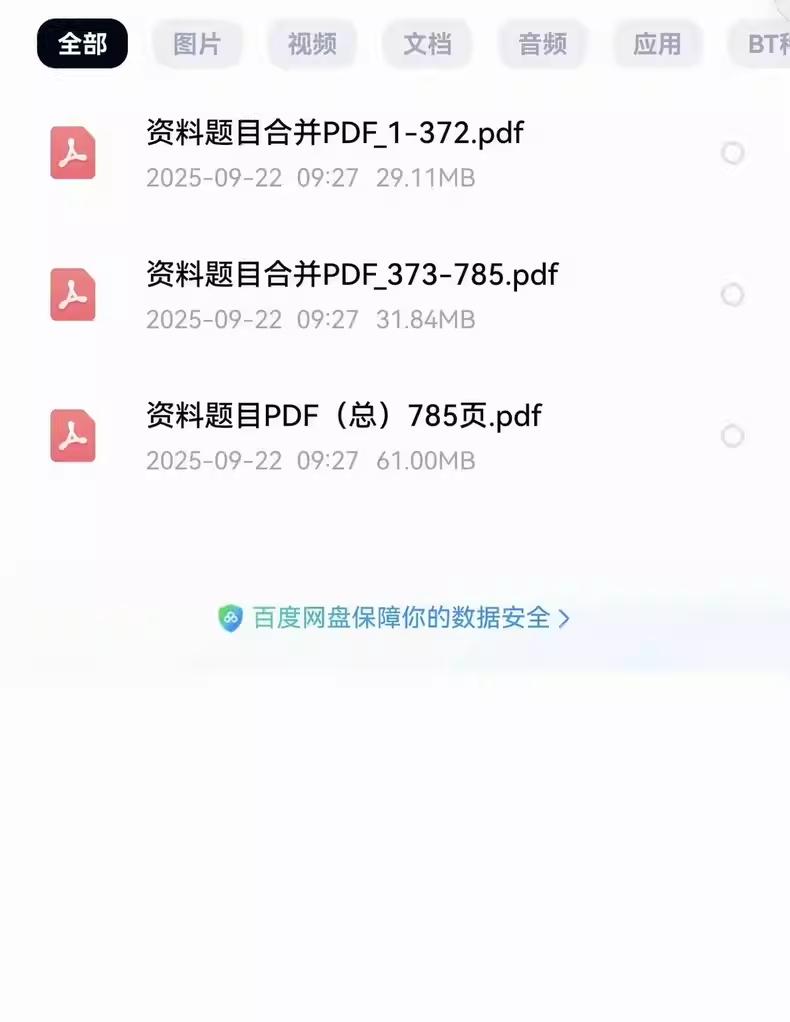Filter the list by 音频
This screenshot has height=1022, width=790.
coord(543,44)
